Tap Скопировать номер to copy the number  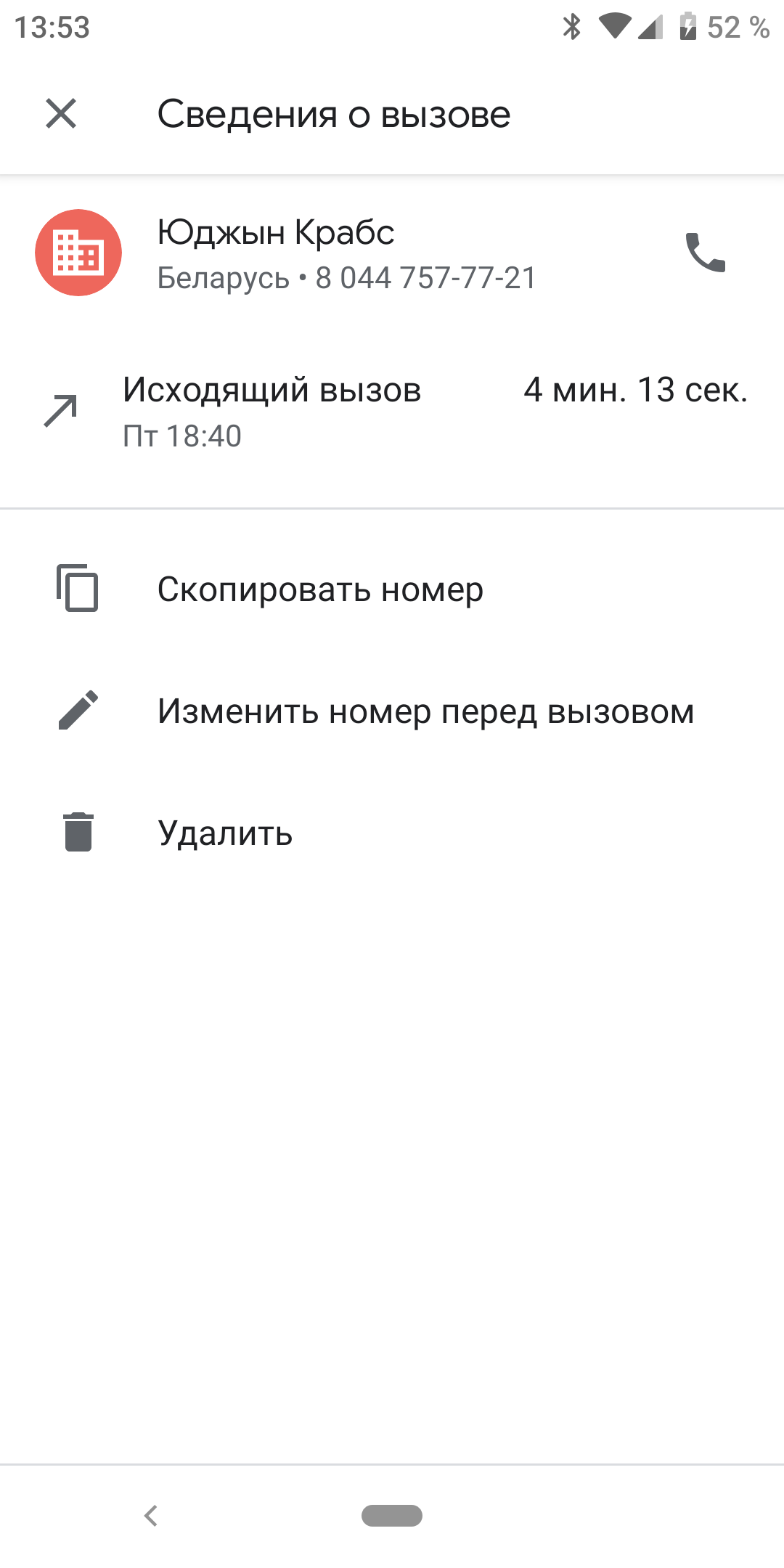(320, 589)
